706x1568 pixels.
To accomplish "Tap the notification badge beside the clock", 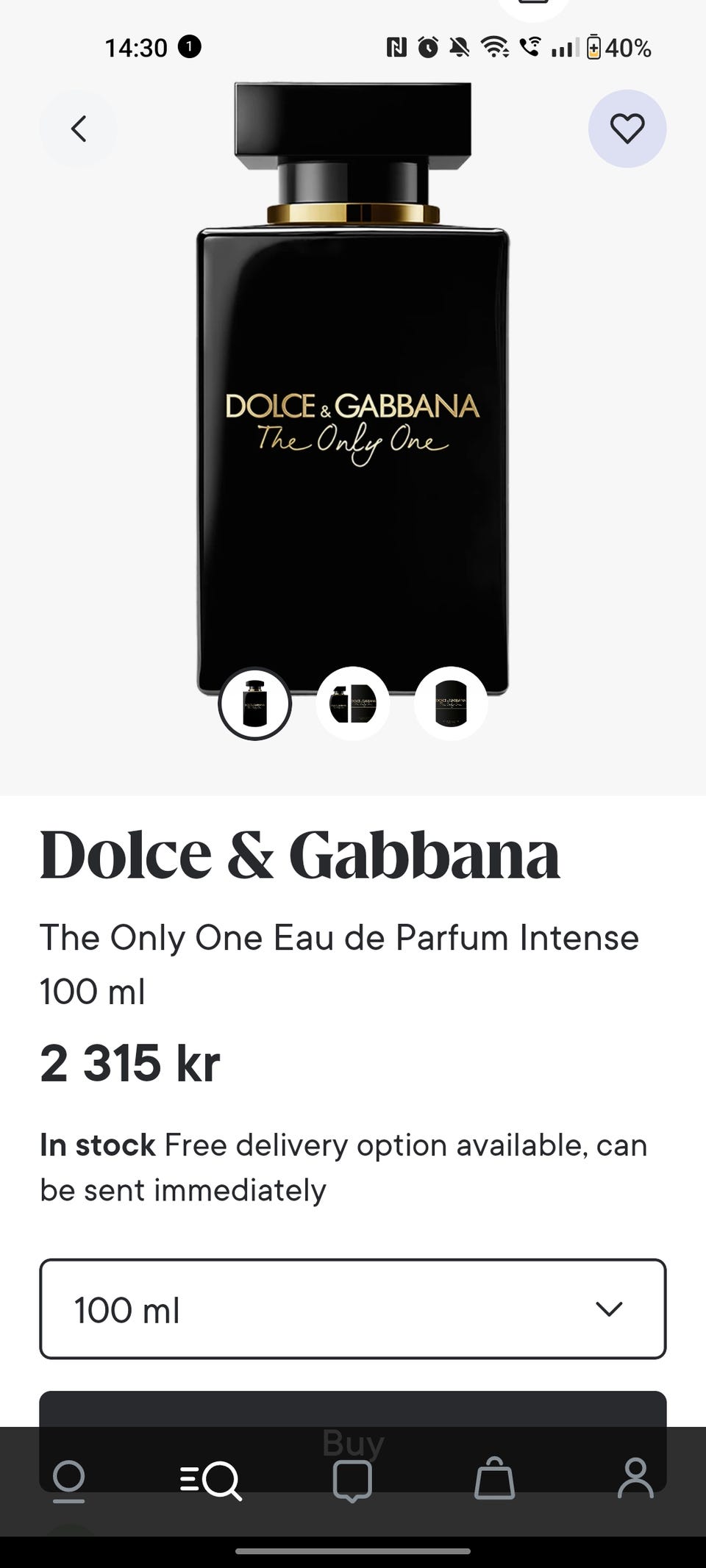I will pos(188,47).
